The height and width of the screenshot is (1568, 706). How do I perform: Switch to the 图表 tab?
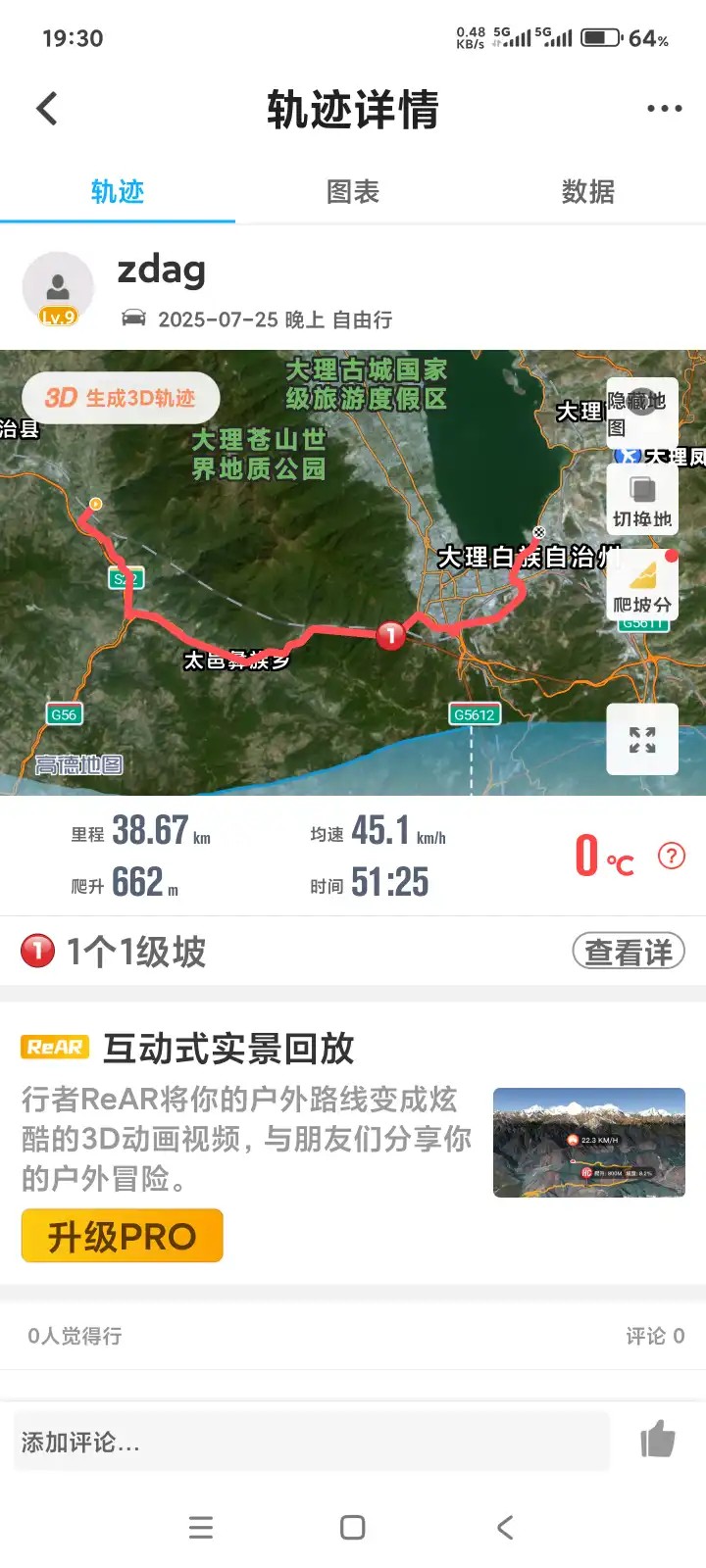(x=352, y=192)
